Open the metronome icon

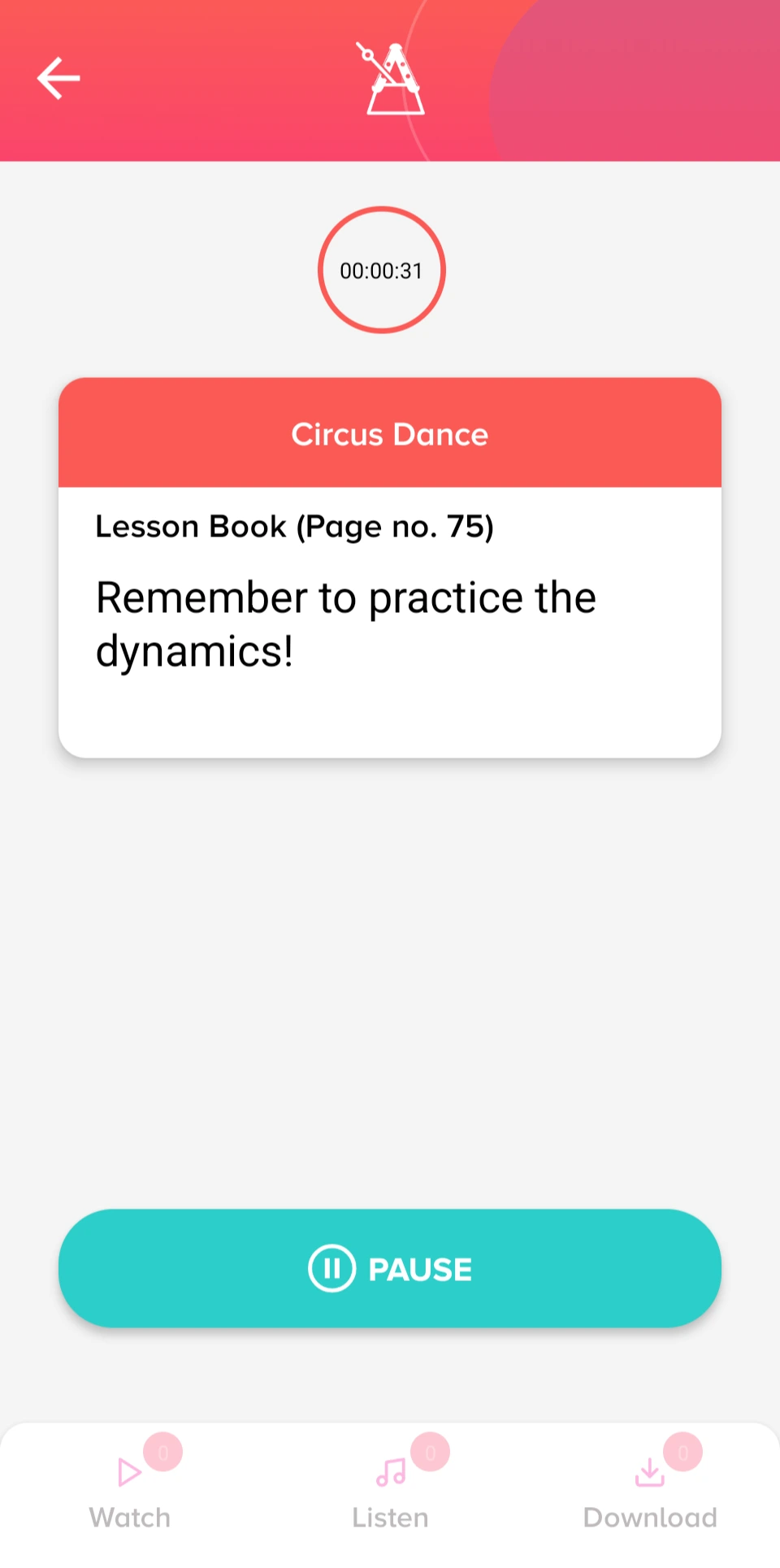click(x=391, y=78)
